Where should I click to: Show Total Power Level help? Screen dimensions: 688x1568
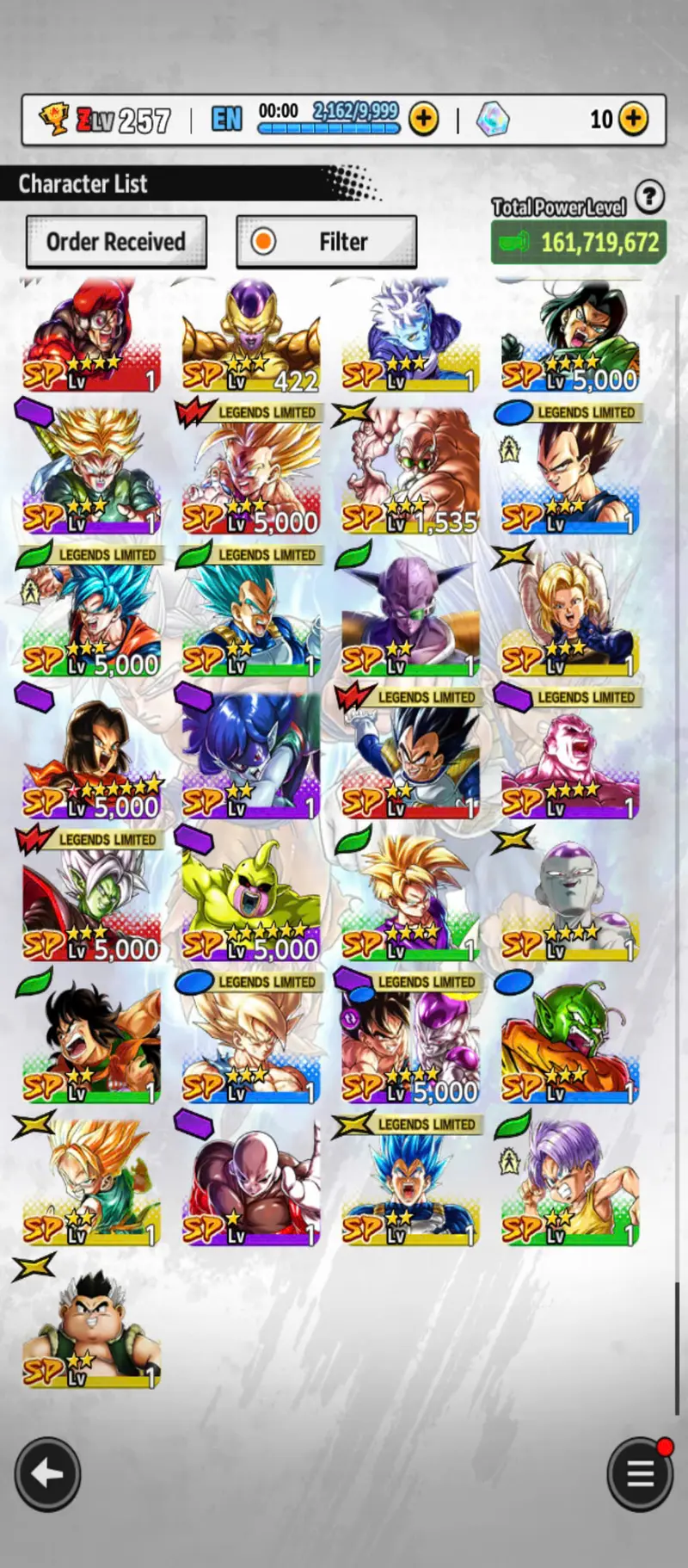click(x=650, y=198)
